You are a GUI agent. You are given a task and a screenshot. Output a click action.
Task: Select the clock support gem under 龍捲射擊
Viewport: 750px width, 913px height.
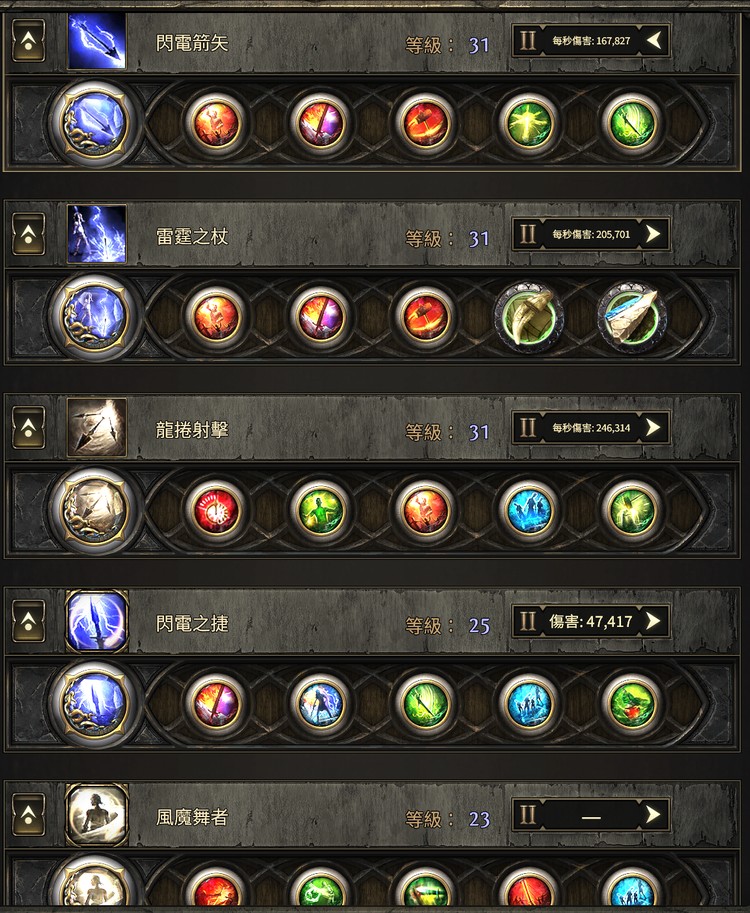(215, 509)
